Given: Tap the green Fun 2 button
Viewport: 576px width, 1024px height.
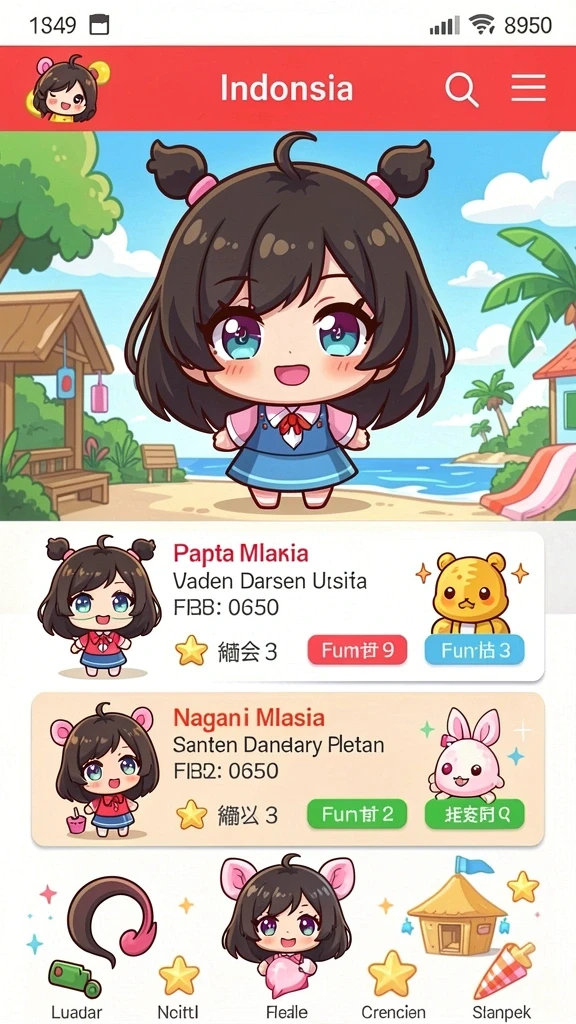Looking at the screenshot, I should tap(357, 814).
